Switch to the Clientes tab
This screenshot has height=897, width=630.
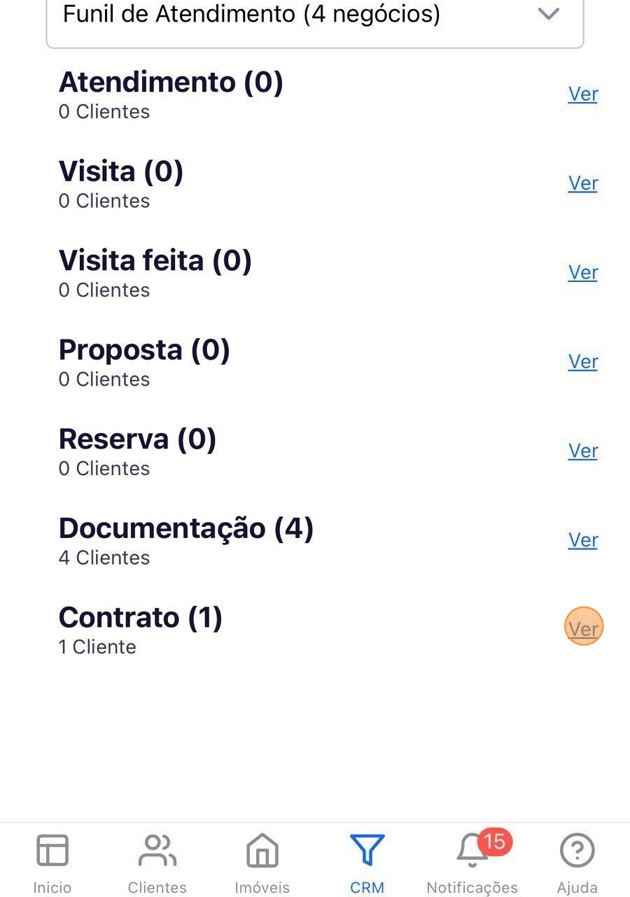(157, 862)
